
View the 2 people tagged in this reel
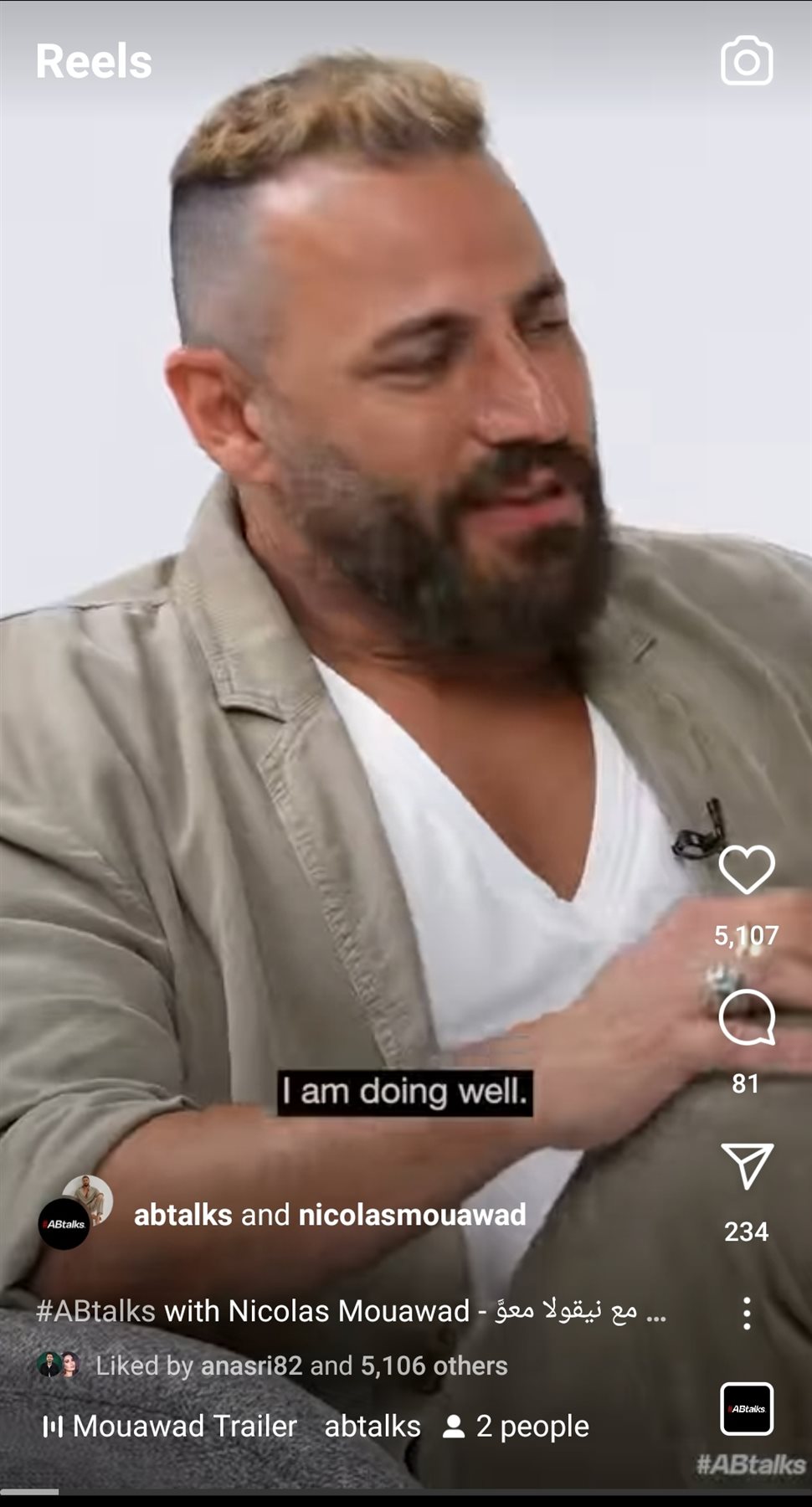516,1426
